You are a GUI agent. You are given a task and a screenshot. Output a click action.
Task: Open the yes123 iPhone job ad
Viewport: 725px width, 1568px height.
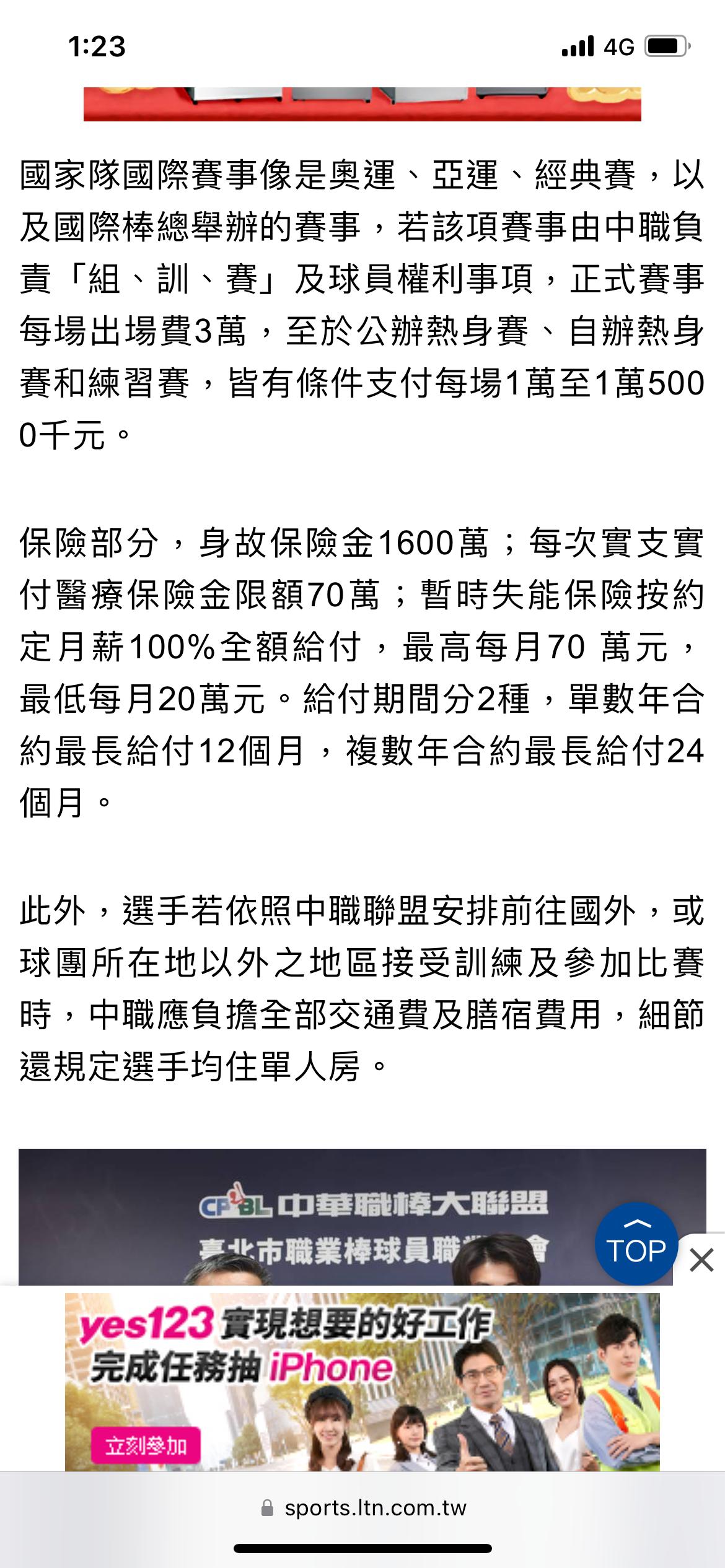[x=362, y=1383]
